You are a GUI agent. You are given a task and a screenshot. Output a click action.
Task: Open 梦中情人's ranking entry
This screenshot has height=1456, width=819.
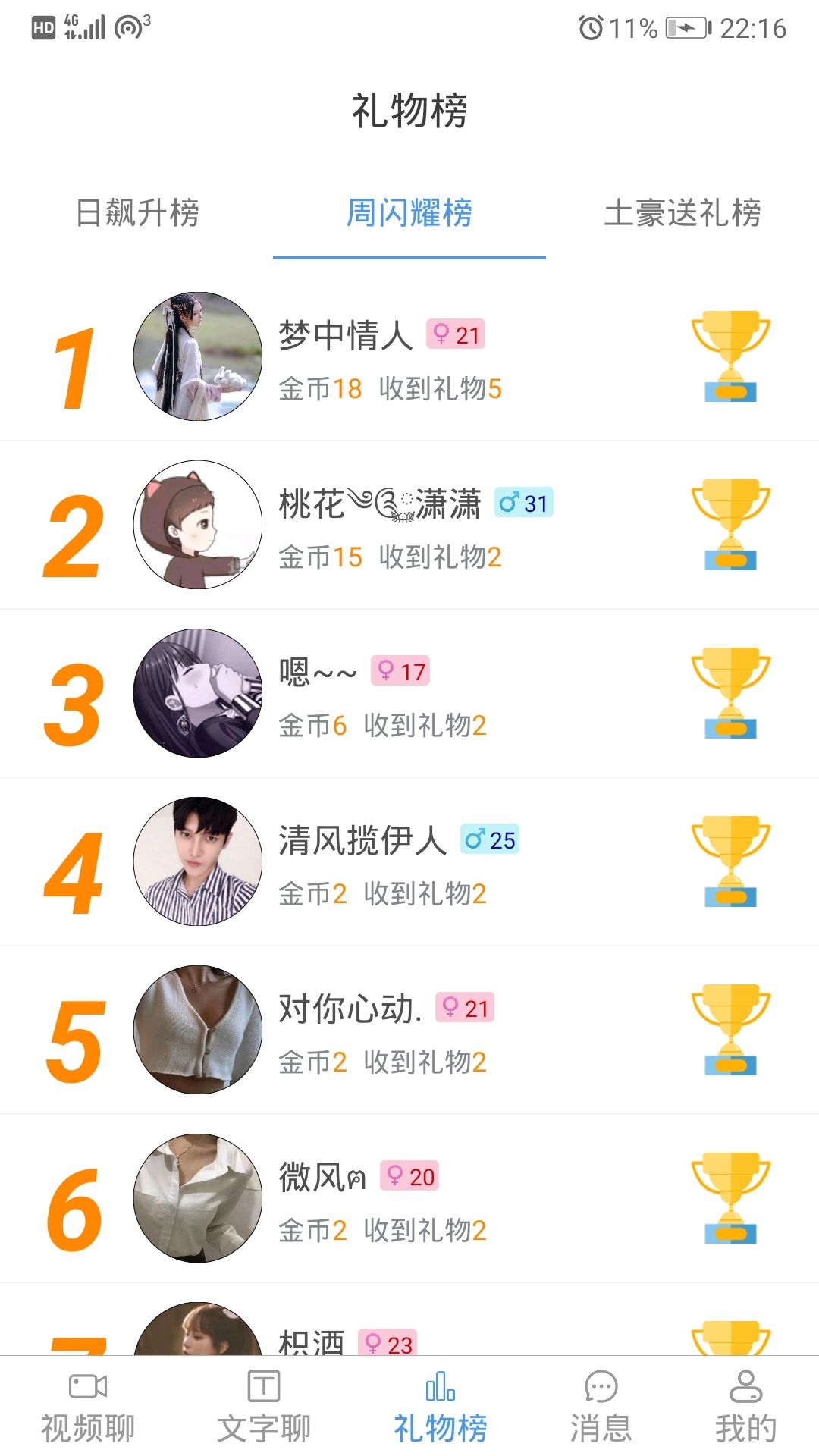point(409,356)
